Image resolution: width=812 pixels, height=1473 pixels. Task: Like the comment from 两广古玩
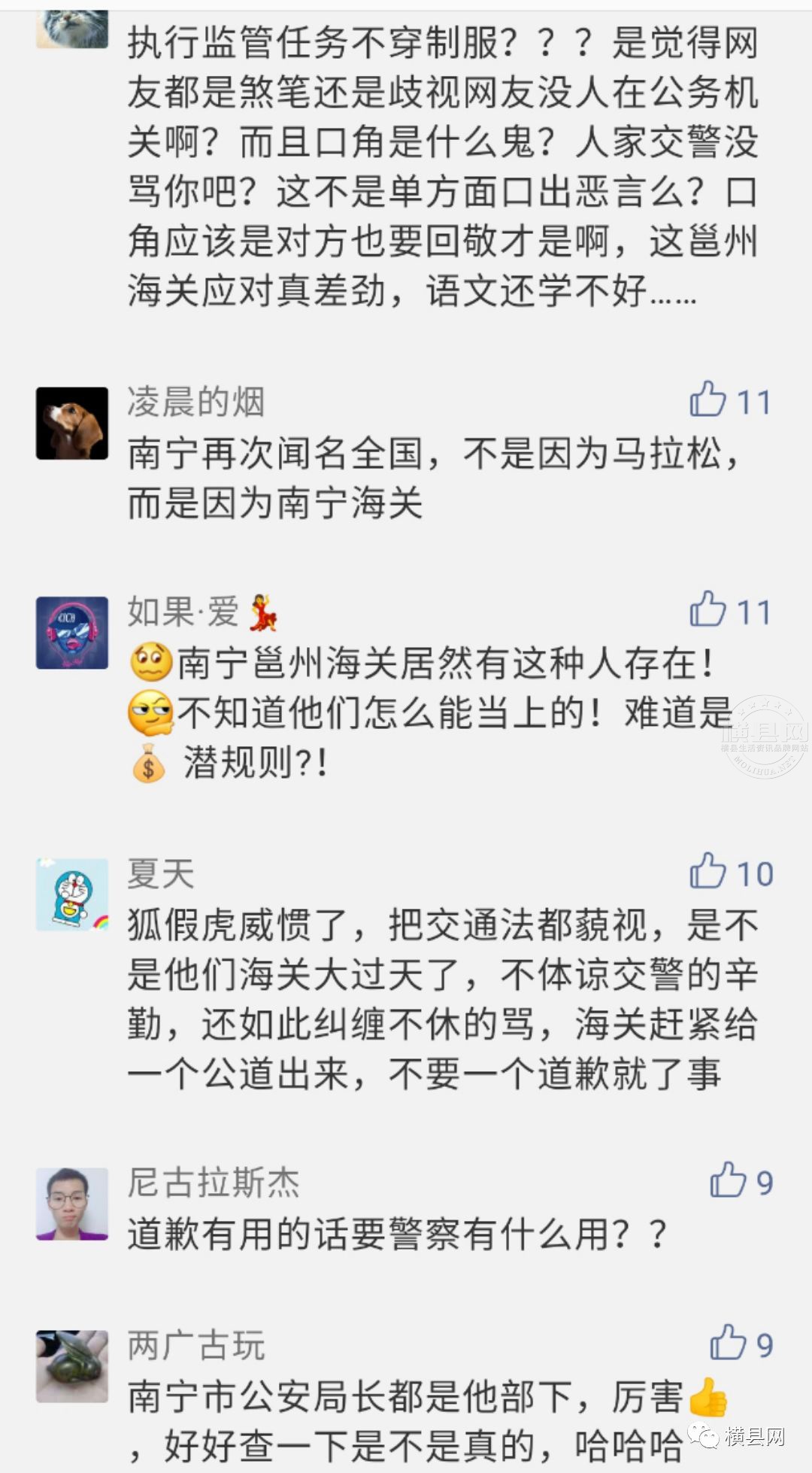coord(728,1344)
